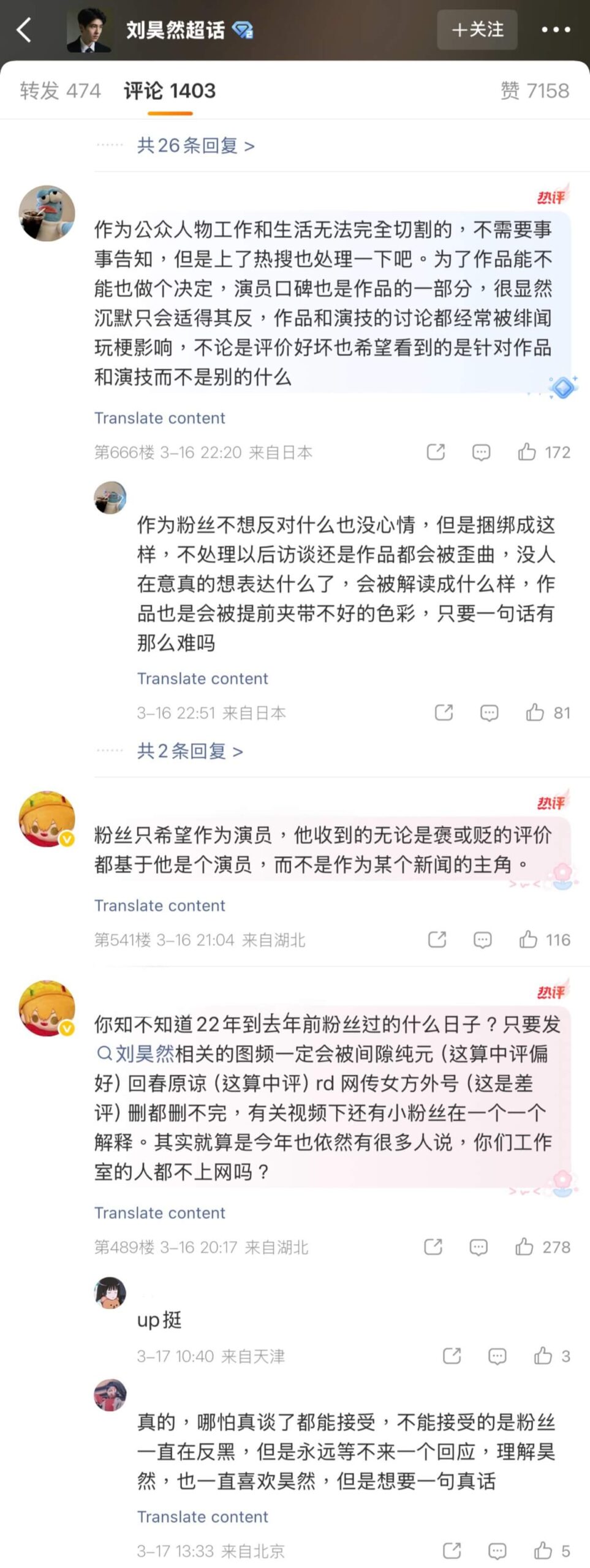Switch to the 转发 474 tab

pos(60,91)
